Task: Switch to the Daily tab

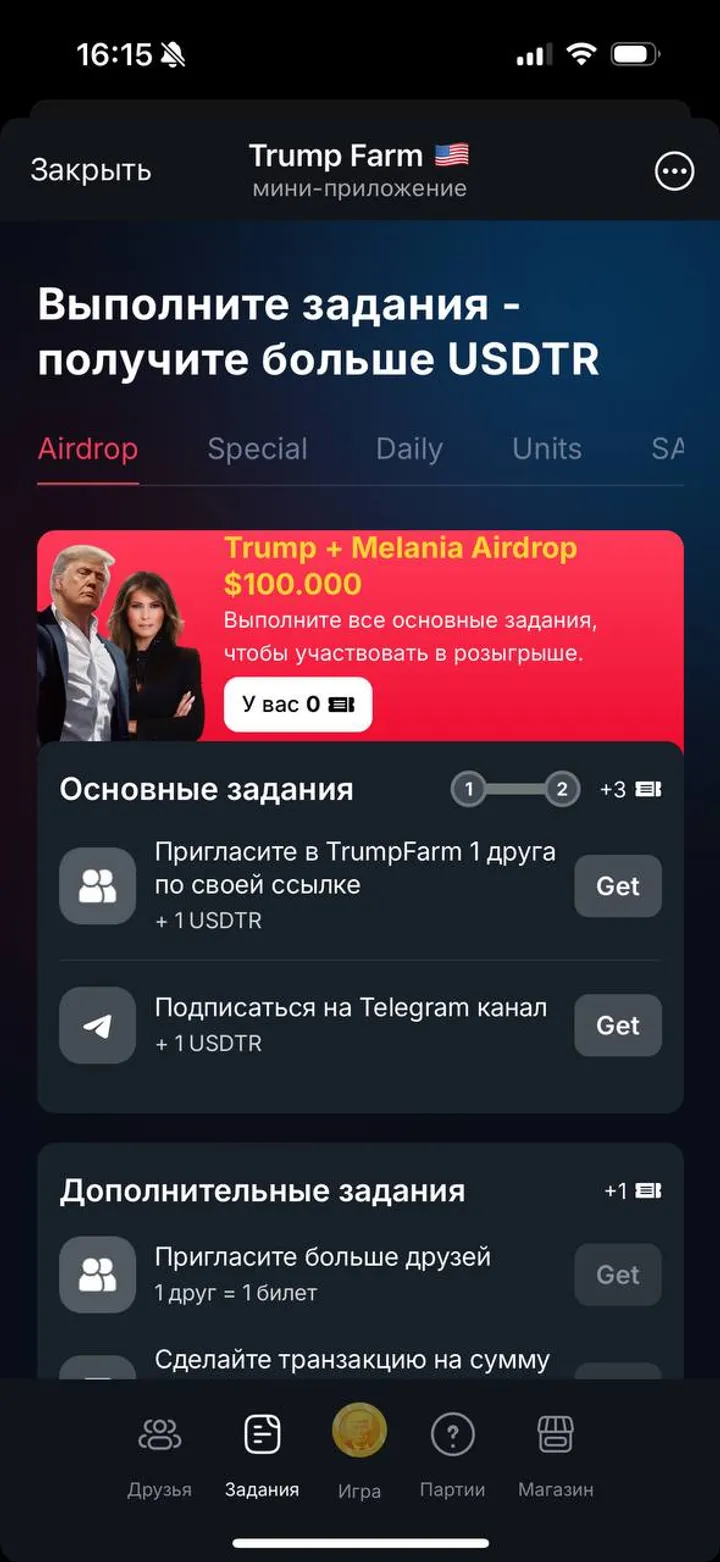Action: pos(407,449)
